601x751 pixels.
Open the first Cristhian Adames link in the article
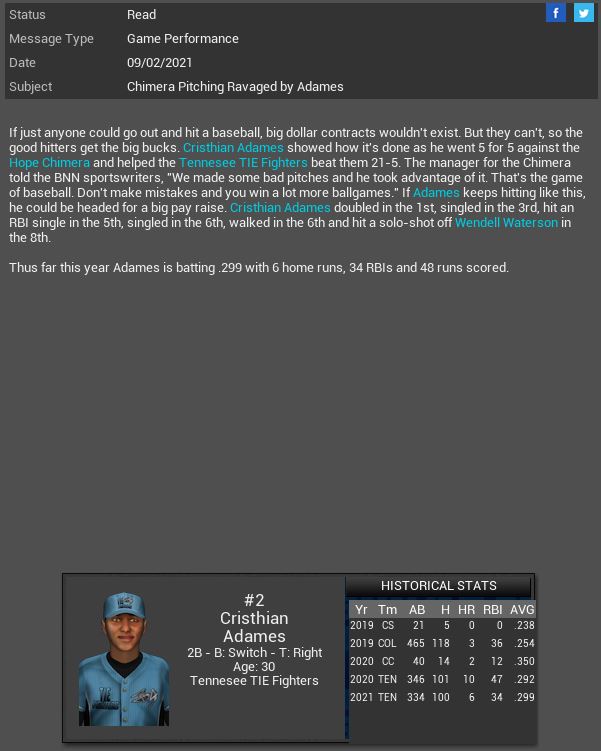click(x=234, y=147)
